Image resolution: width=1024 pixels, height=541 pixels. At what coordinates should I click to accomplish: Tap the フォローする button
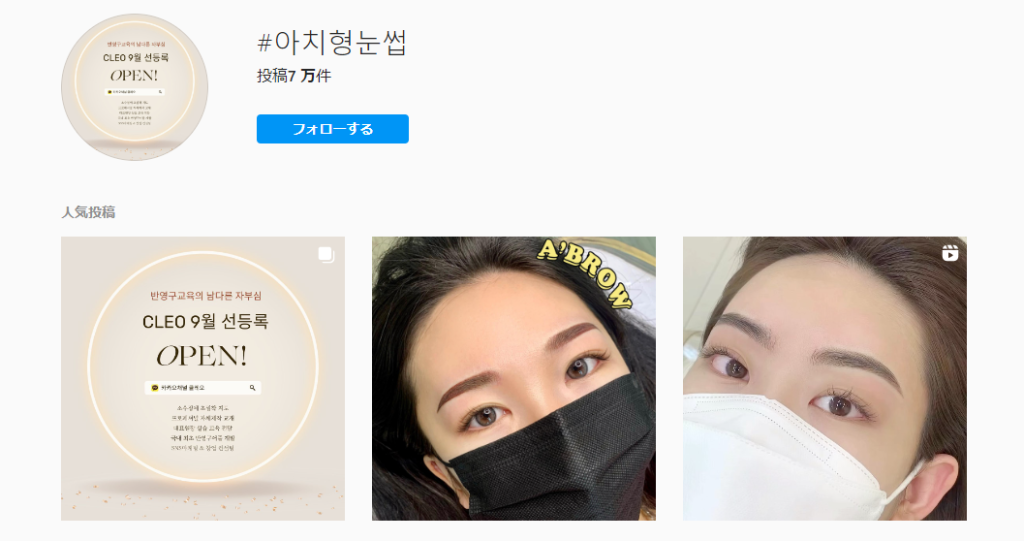[x=332, y=129]
